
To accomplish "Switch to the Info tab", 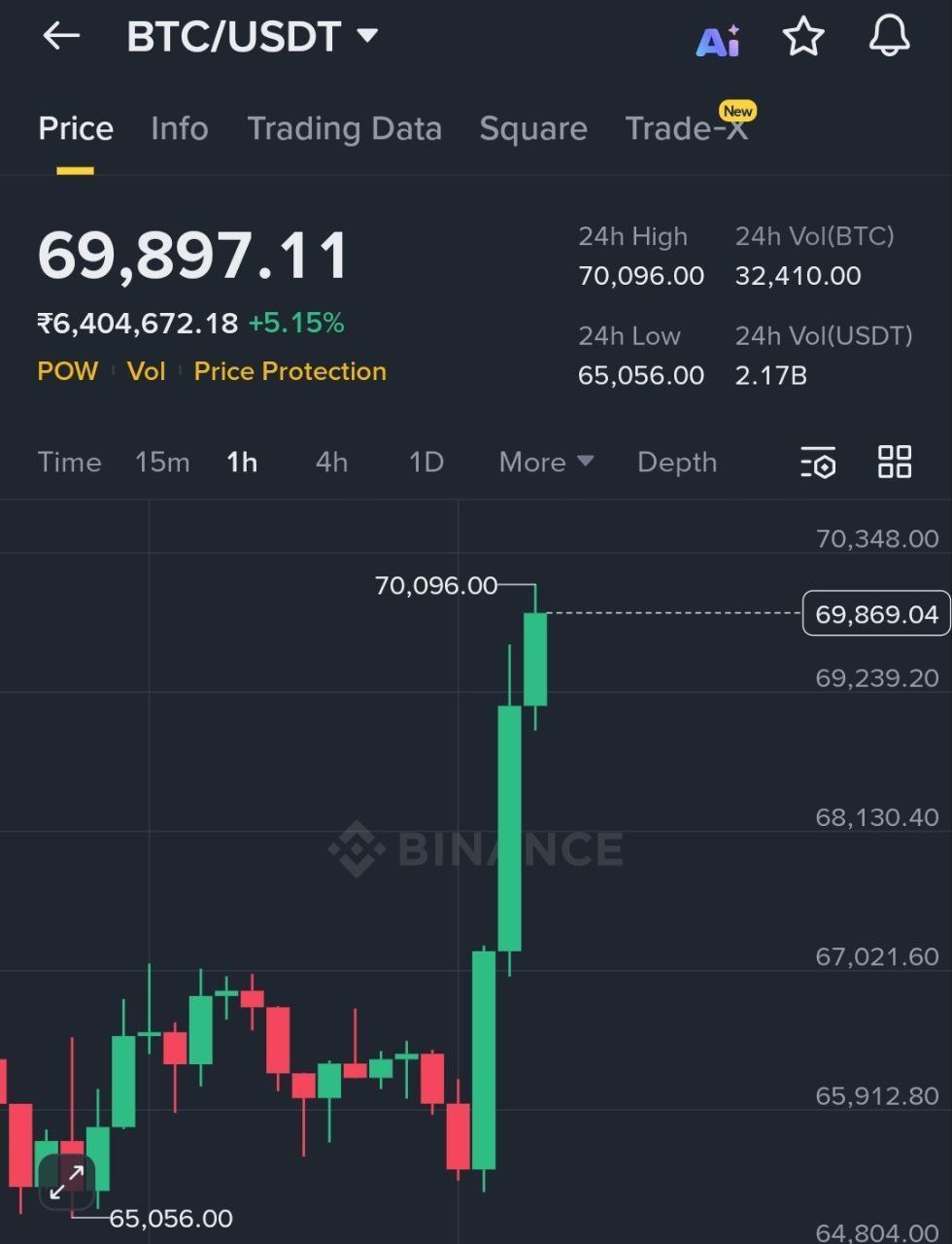I will tap(179, 128).
